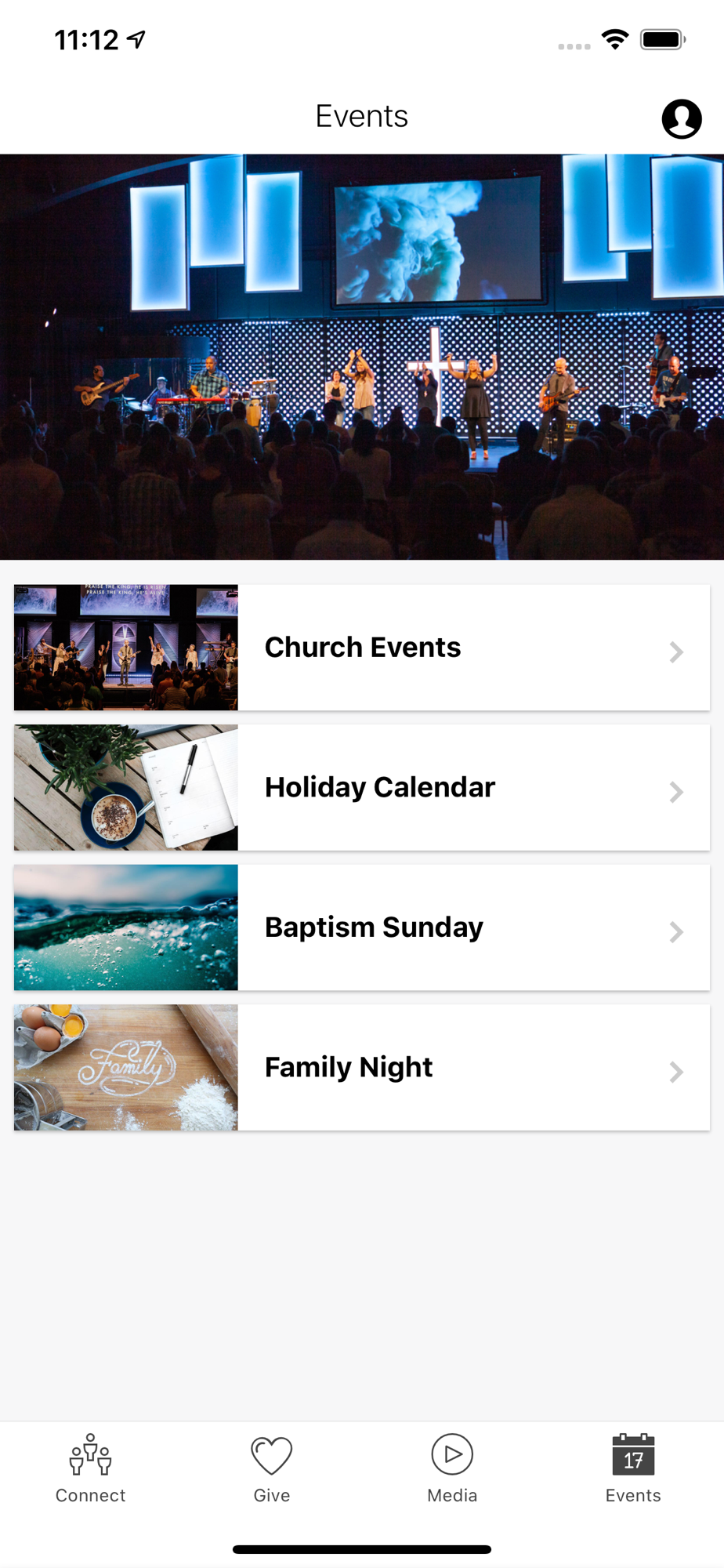This screenshot has width=724, height=1568.
Task: Go to the Give tab
Action: coord(272,1468)
